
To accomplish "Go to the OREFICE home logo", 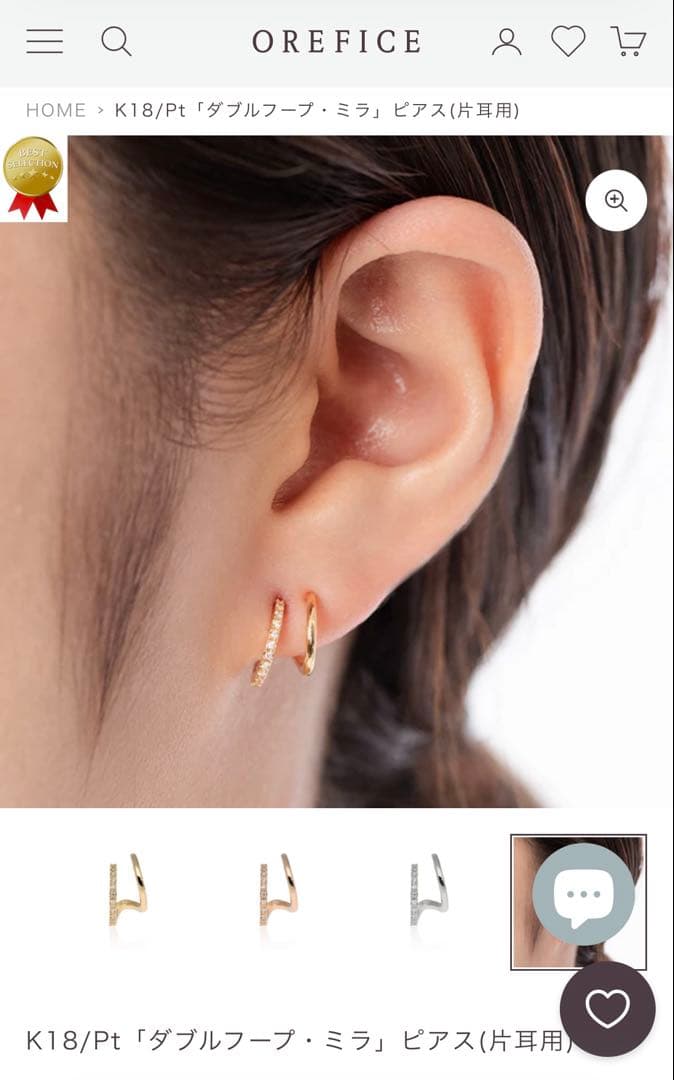I will (x=337, y=41).
